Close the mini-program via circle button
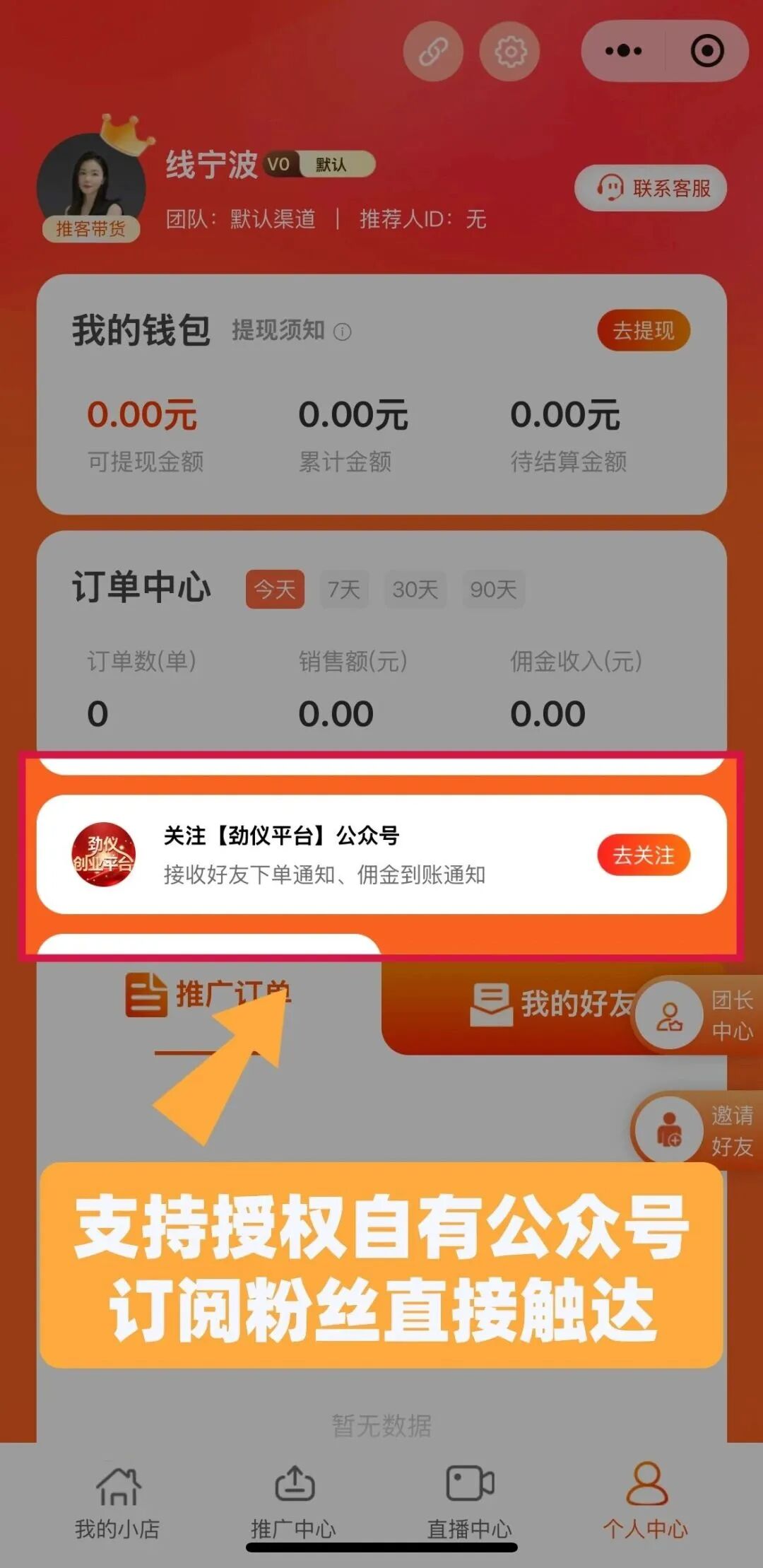Viewport: 763px width, 1568px height. coord(706,51)
